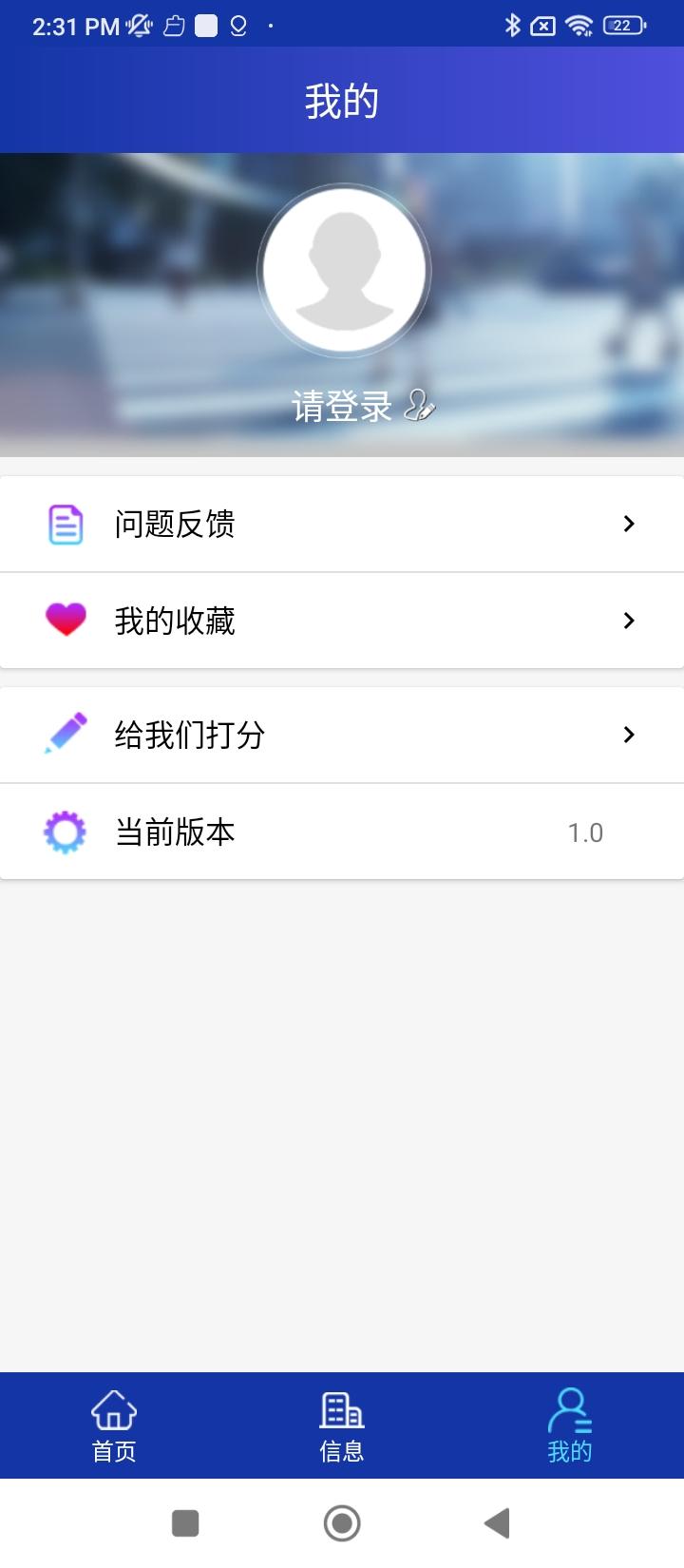Viewport: 684px width, 1568px height.
Task: Select the pencil icon next to 给我们打分
Action: point(65,734)
